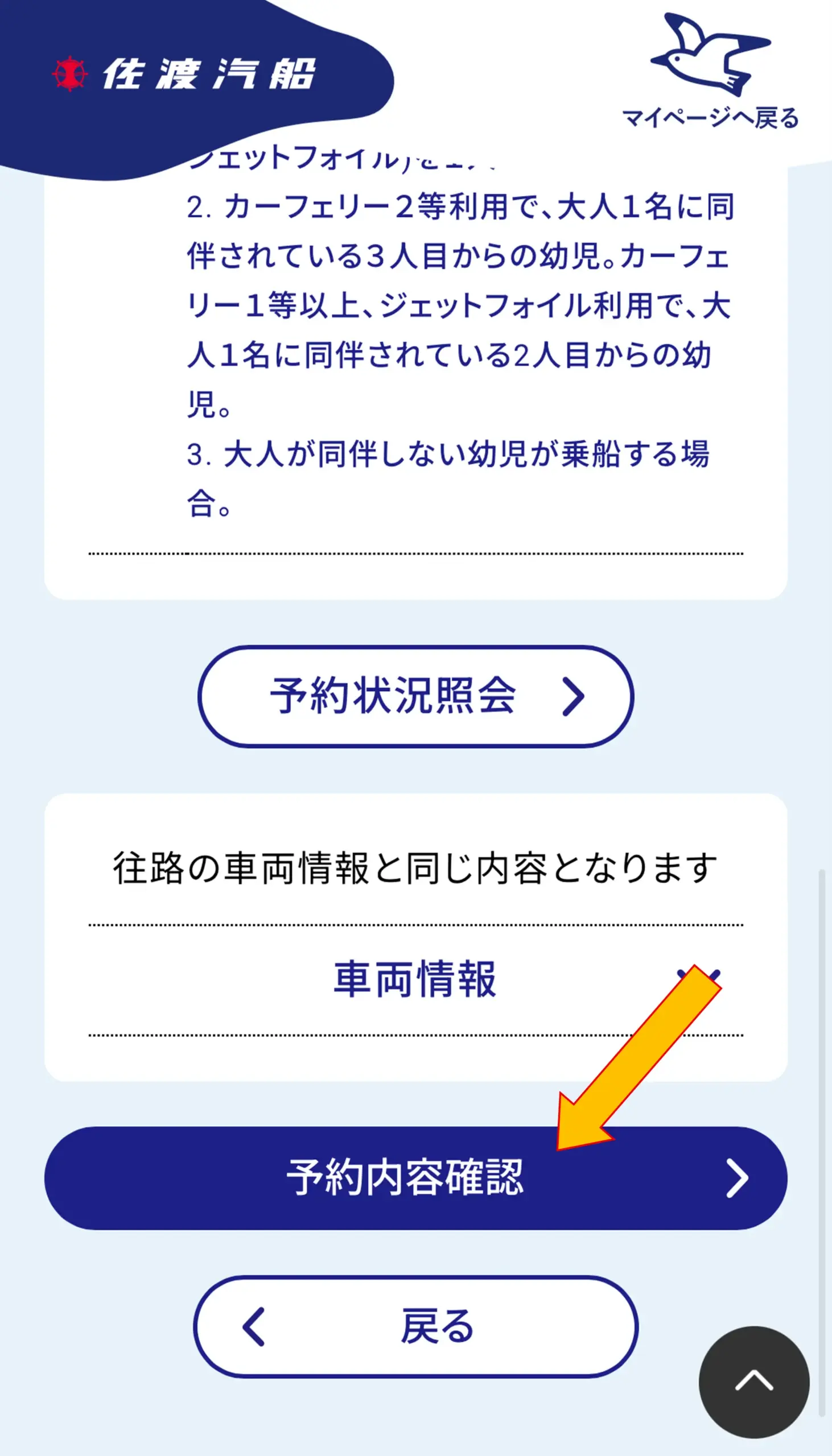The height and width of the screenshot is (1456, 832).
Task: Go back with the 戻る button
Action: click(x=415, y=1326)
